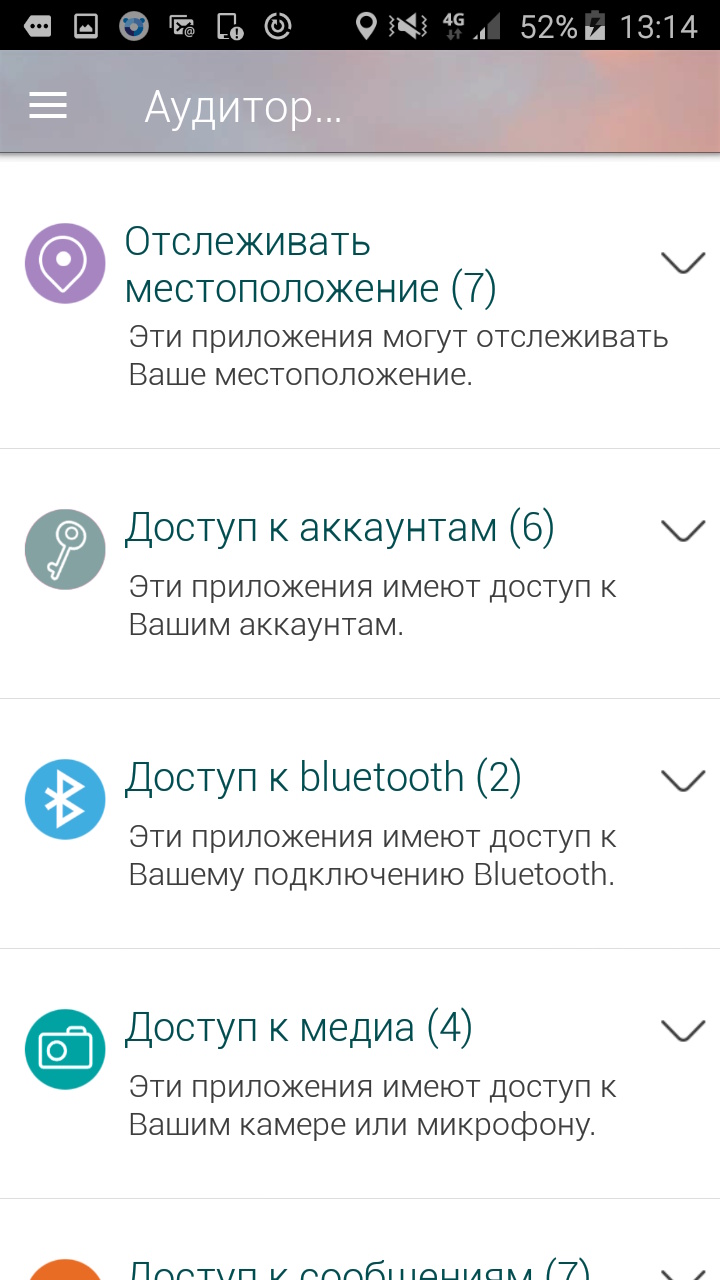Expand the Доступ к аккаунтам (6) section
The image size is (720, 1280).
tap(683, 531)
